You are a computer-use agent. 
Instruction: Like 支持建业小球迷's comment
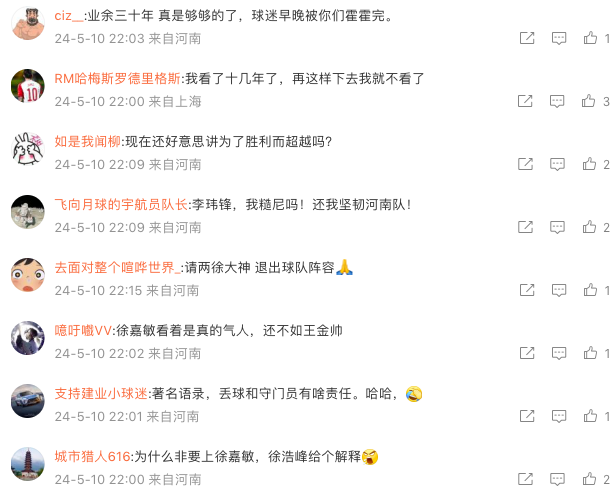(591, 416)
